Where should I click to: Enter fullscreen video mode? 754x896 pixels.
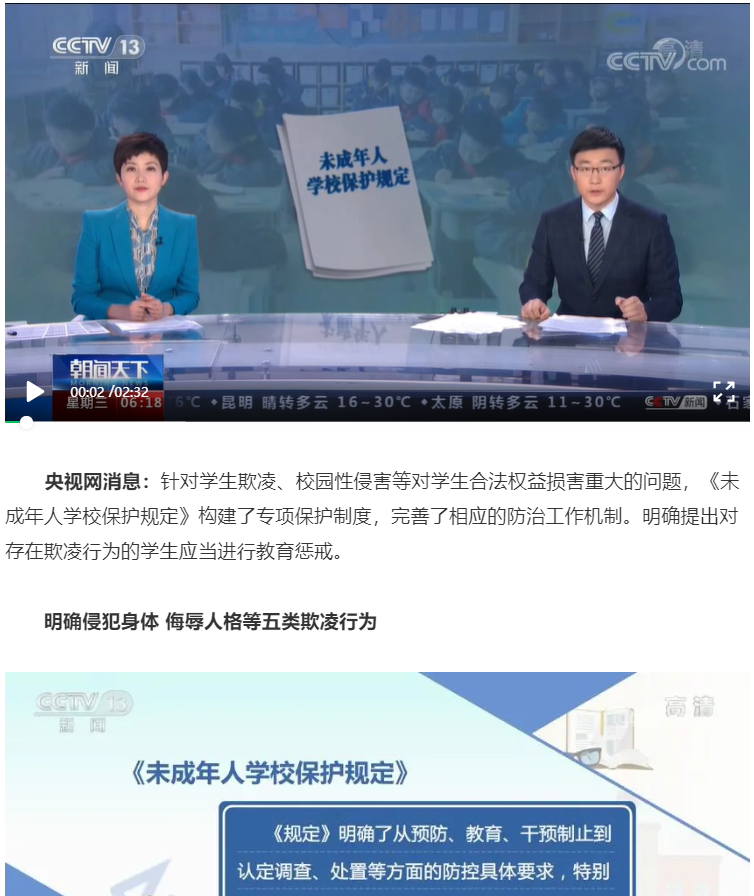723,392
